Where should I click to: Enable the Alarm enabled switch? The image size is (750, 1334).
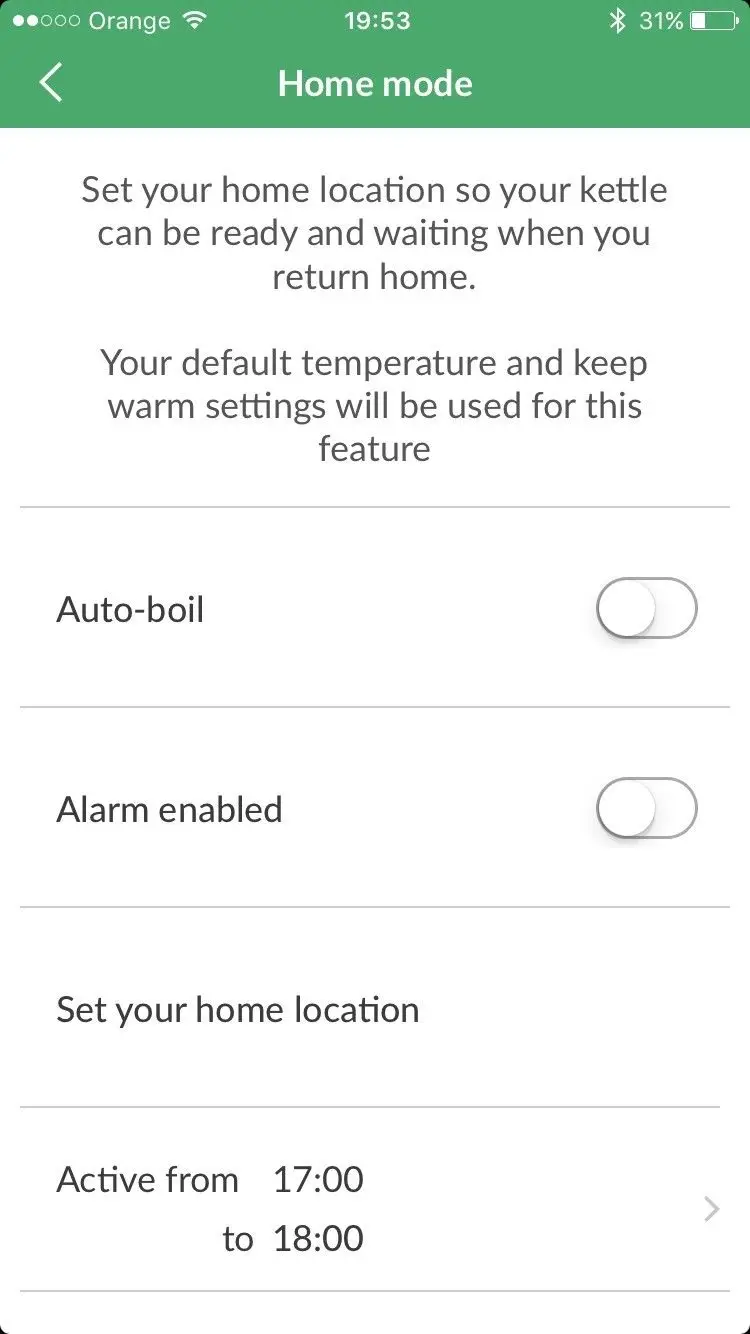[x=646, y=808]
